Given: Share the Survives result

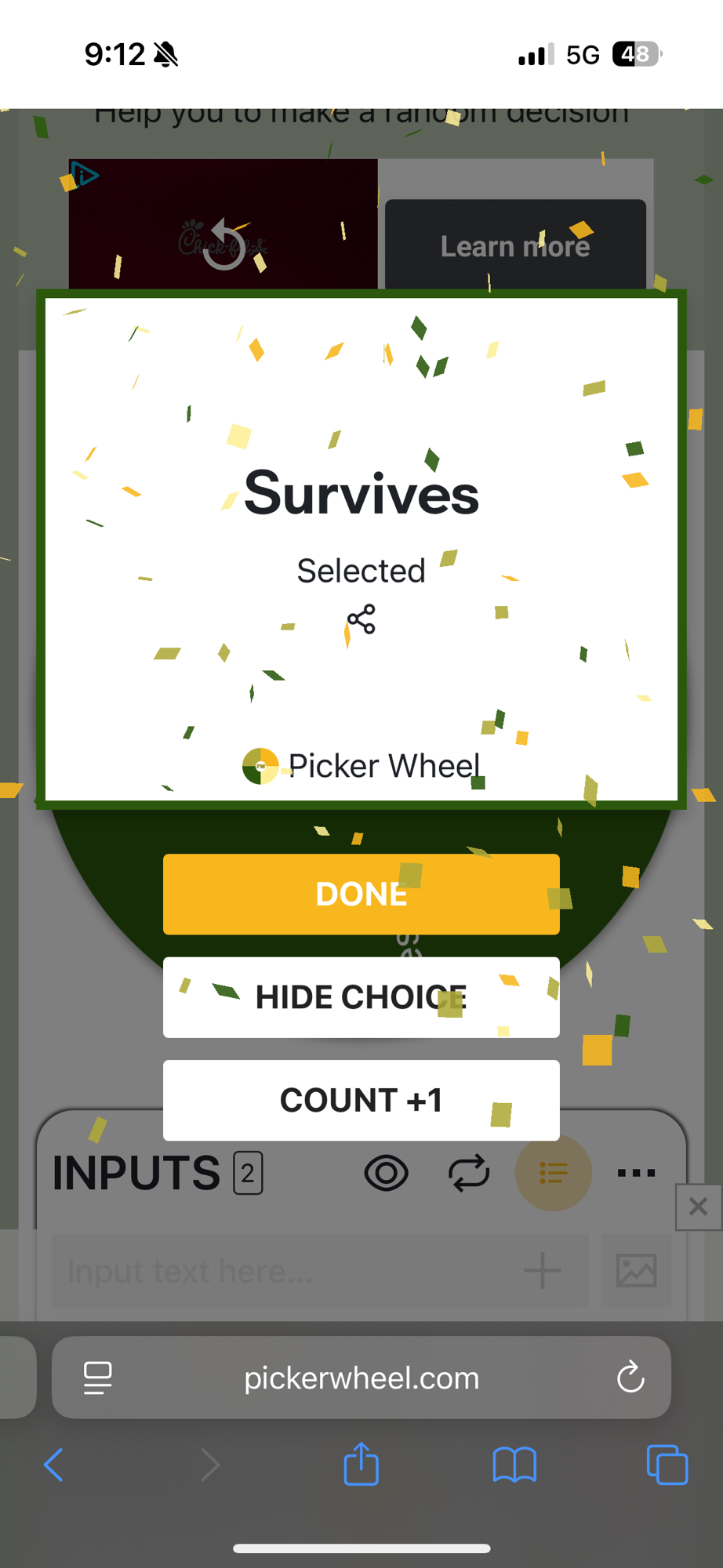Looking at the screenshot, I should tap(361, 619).
